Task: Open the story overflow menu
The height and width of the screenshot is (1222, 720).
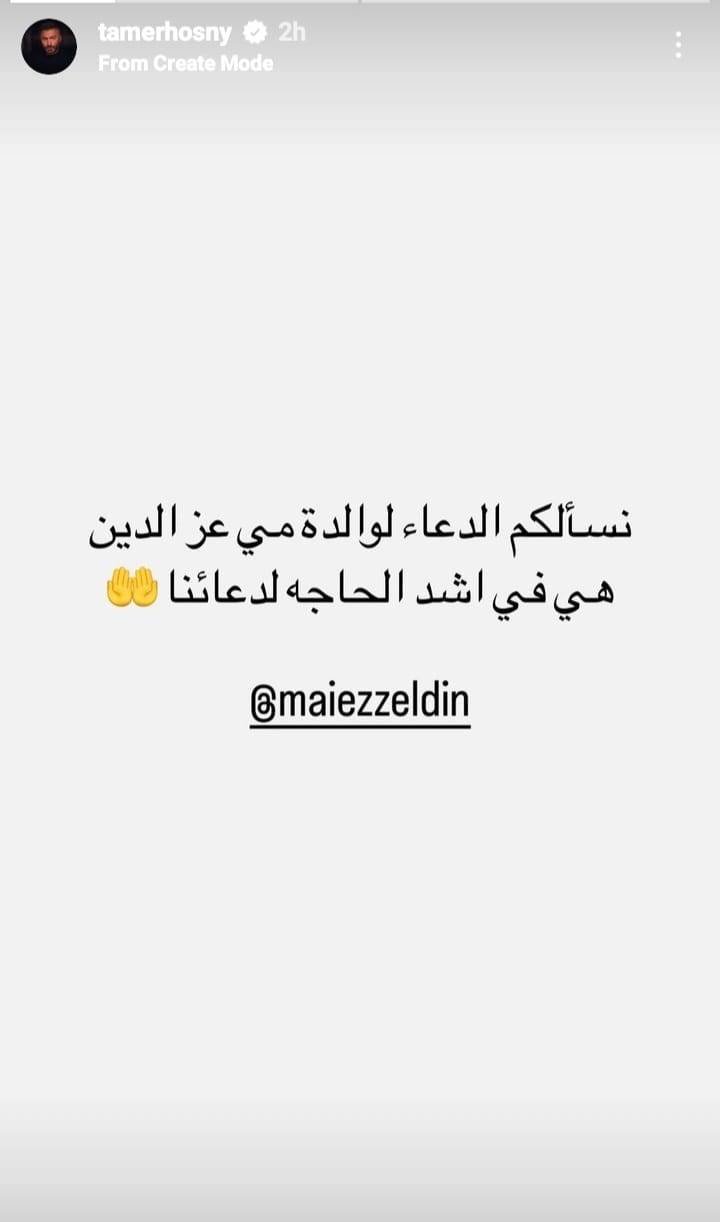Action: click(x=678, y=45)
